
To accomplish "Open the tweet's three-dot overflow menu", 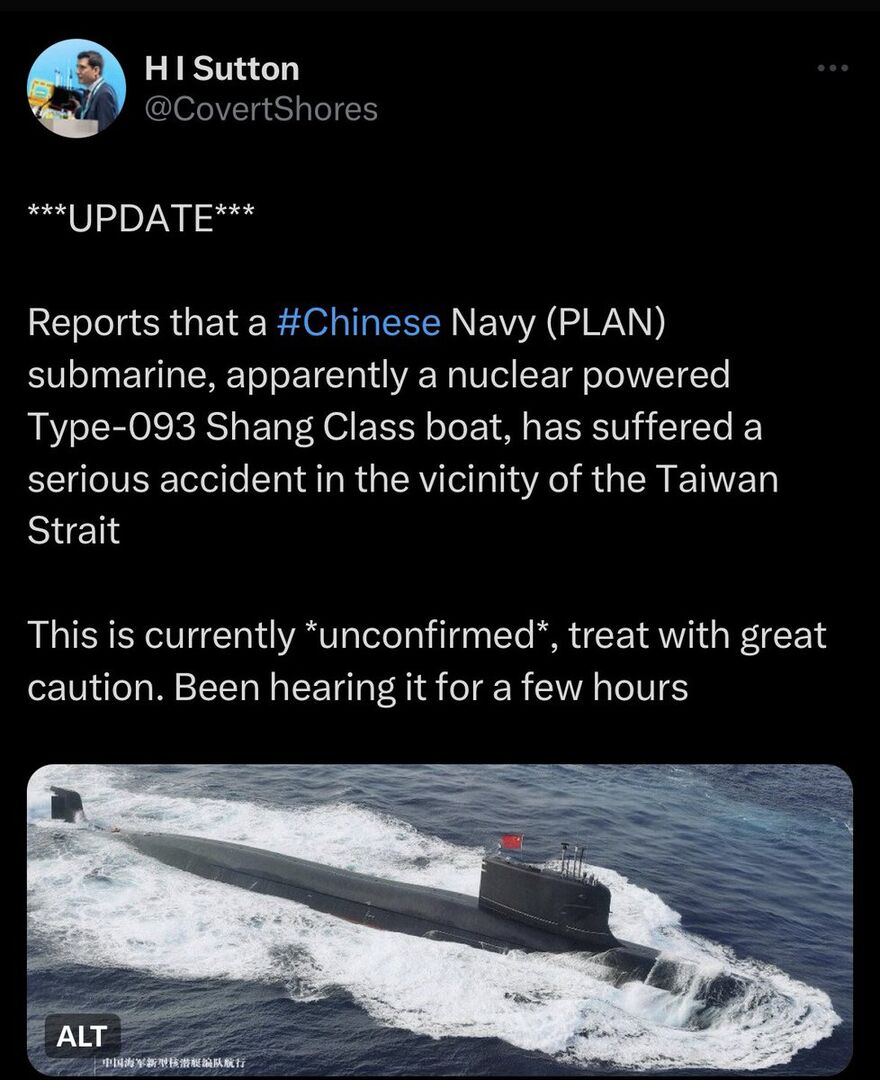I will tap(832, 68).
